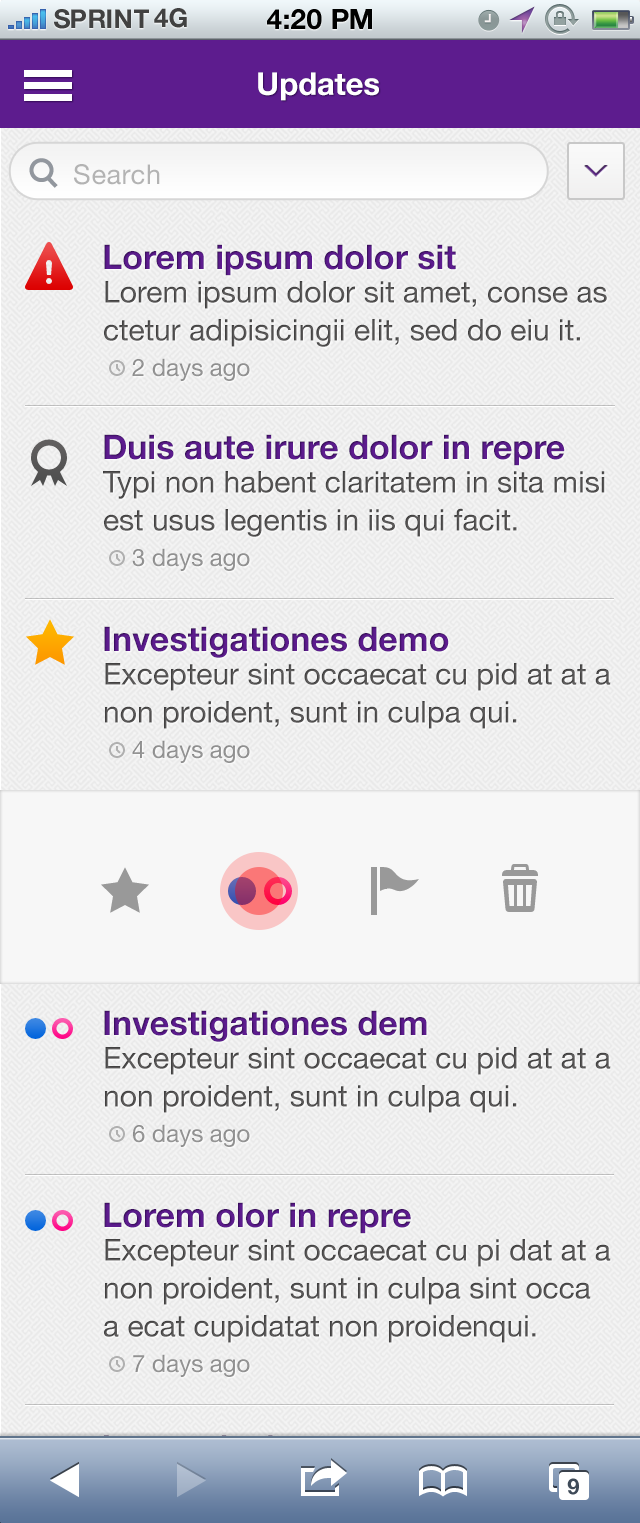Star the selected update
This screenshot has width=640, height=1523.
125,891
